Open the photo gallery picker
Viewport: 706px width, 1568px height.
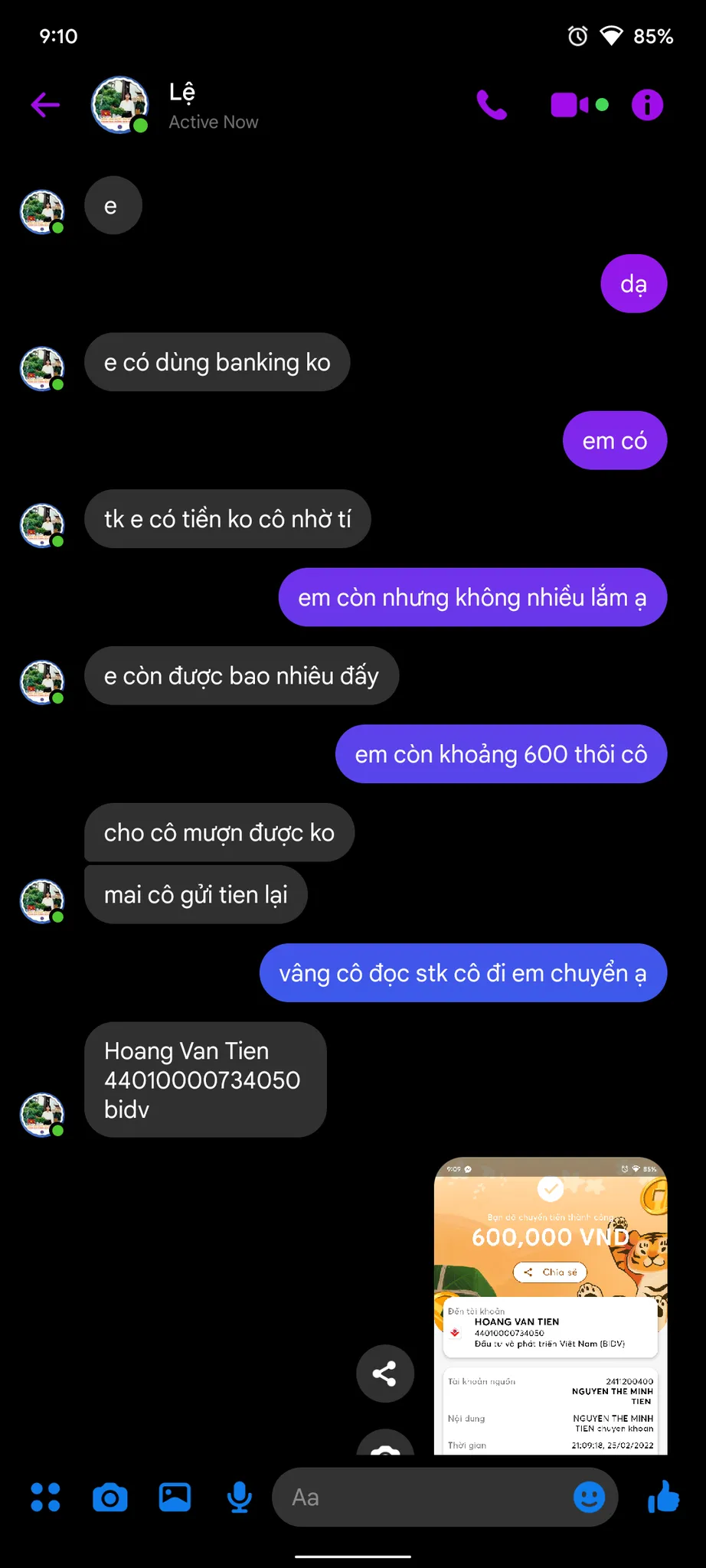tap(175, 1498)
